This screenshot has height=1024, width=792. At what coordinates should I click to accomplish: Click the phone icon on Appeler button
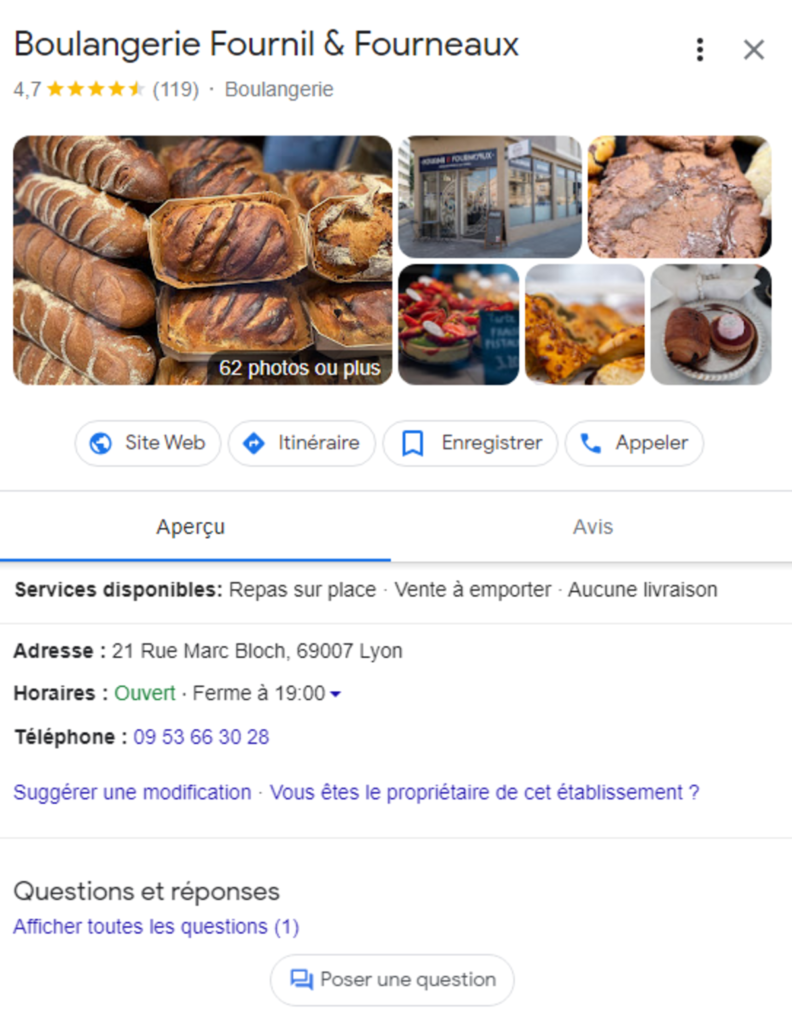pyautogui.click(x=591, y=443)
